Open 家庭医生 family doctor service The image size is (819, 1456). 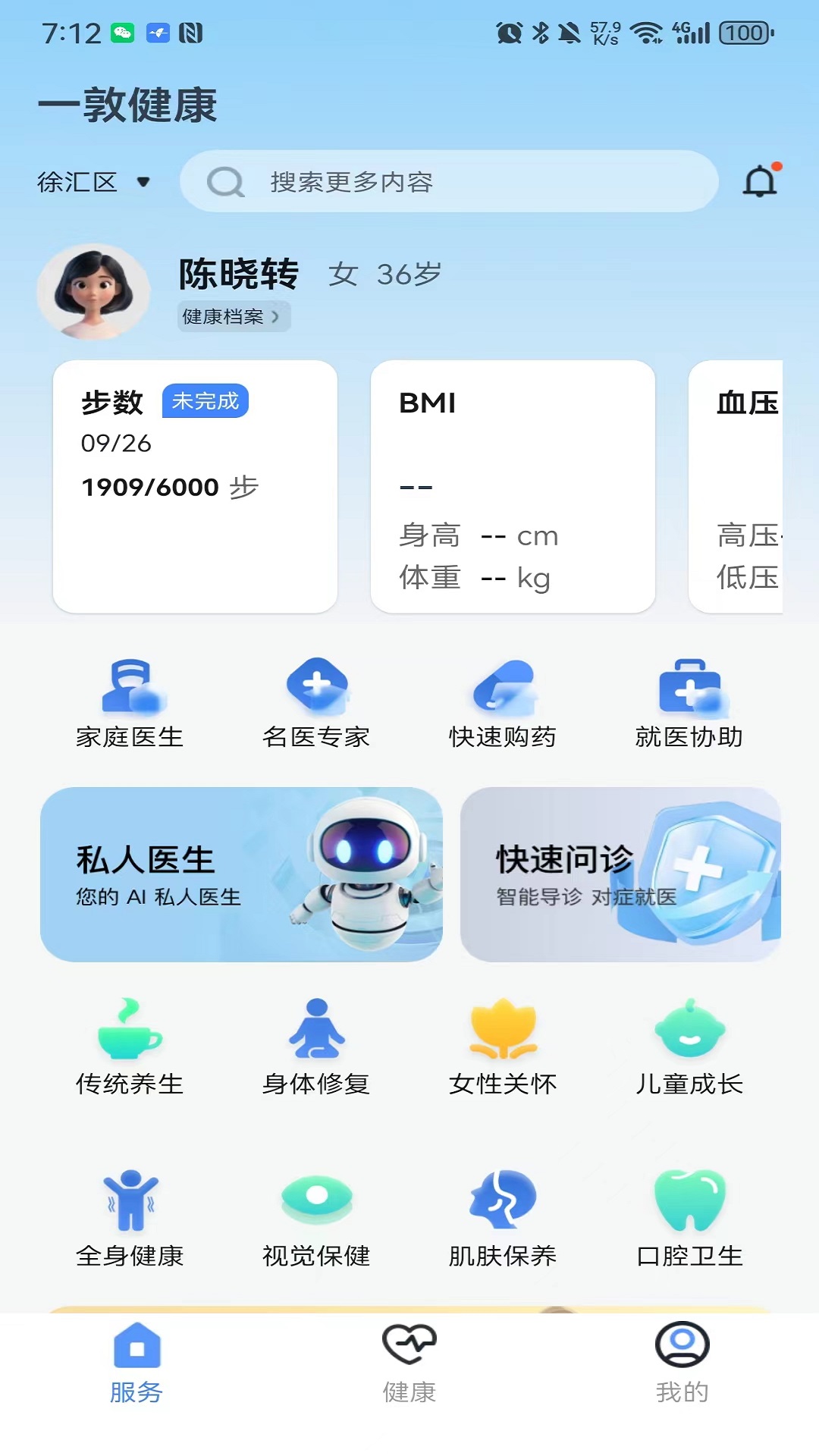coord(130,704)
